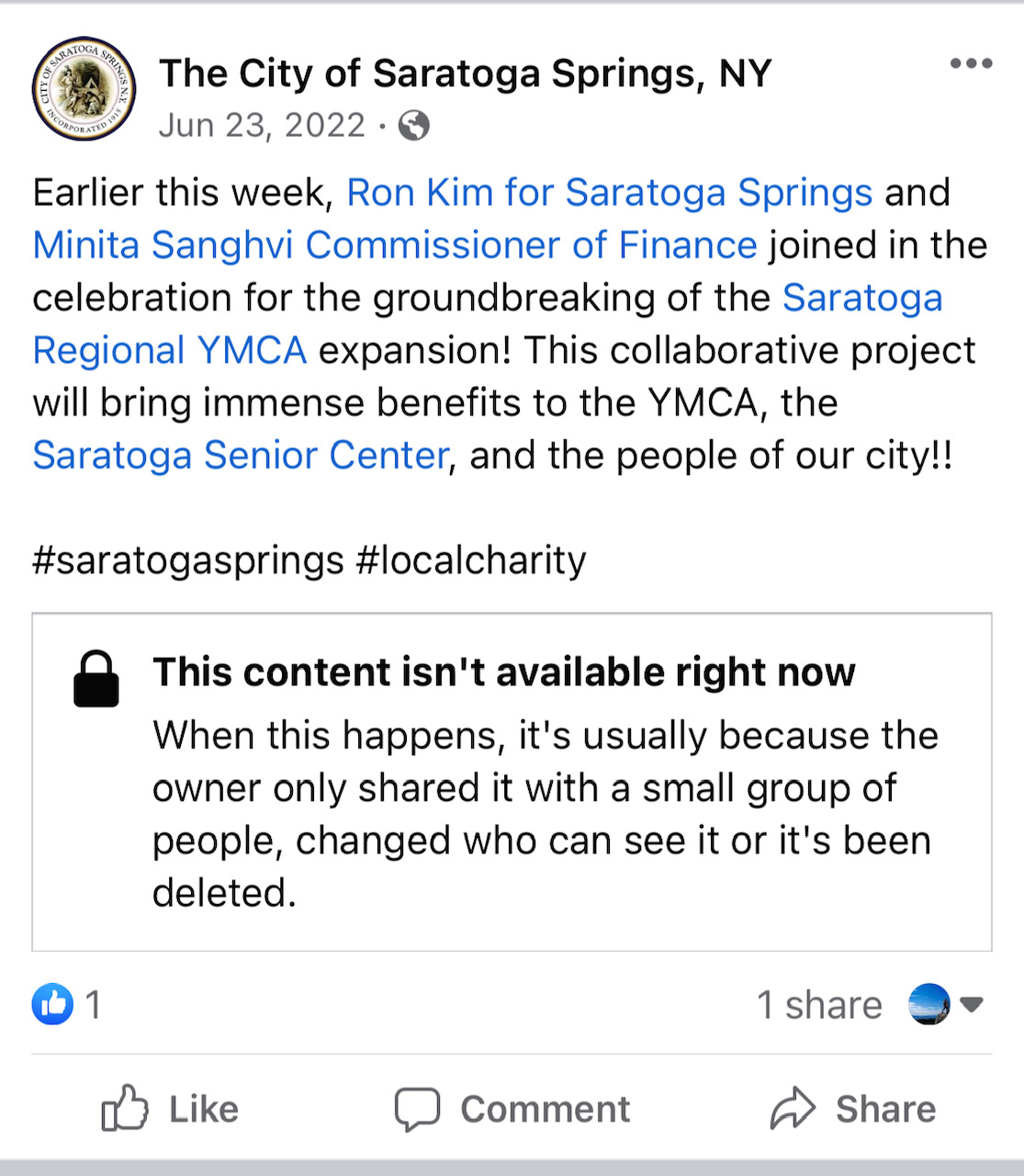1024x1176 pixels.
Task: Open the Saratoga Senior Center link
Action: tap(241, 456)
